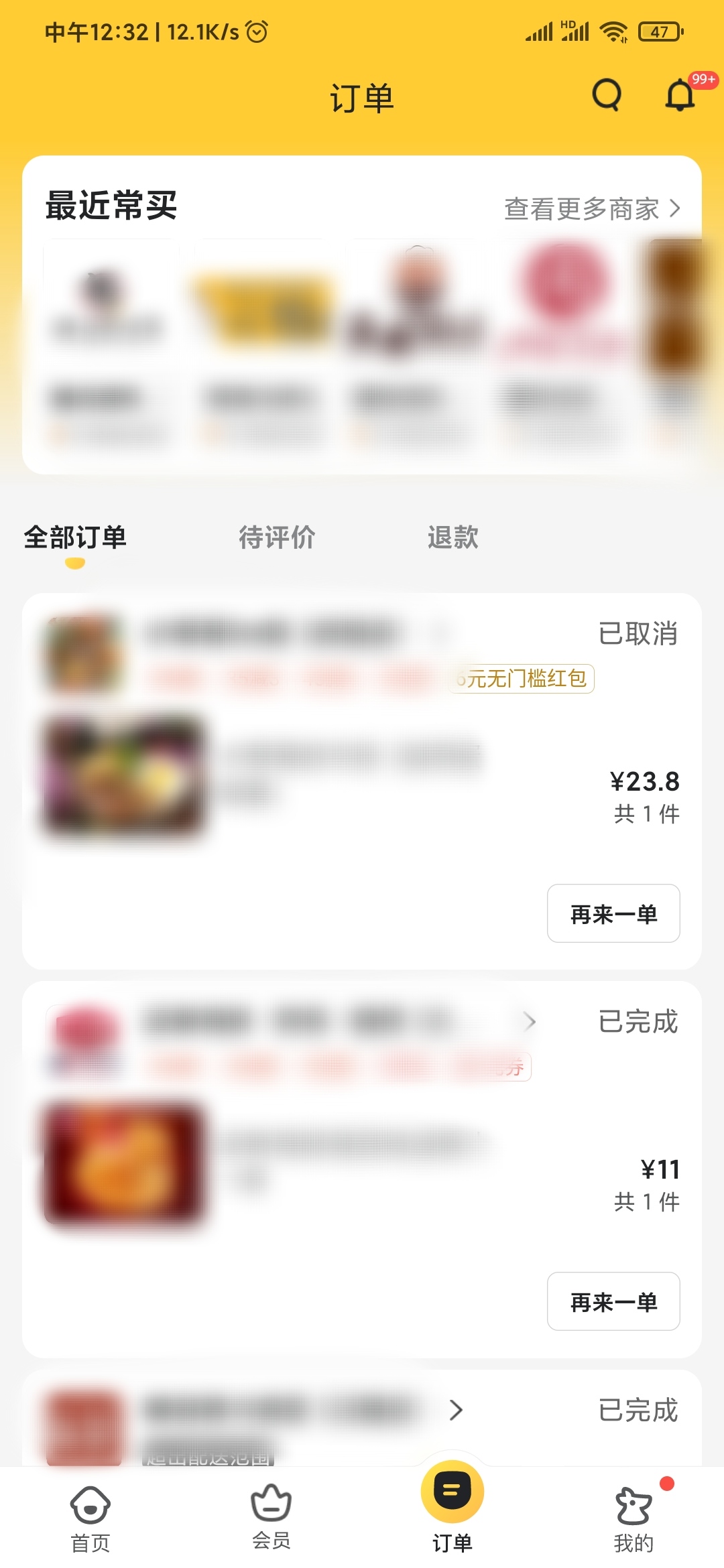Expand the completed order via its chevron arrow

(x=530, y=1023)
